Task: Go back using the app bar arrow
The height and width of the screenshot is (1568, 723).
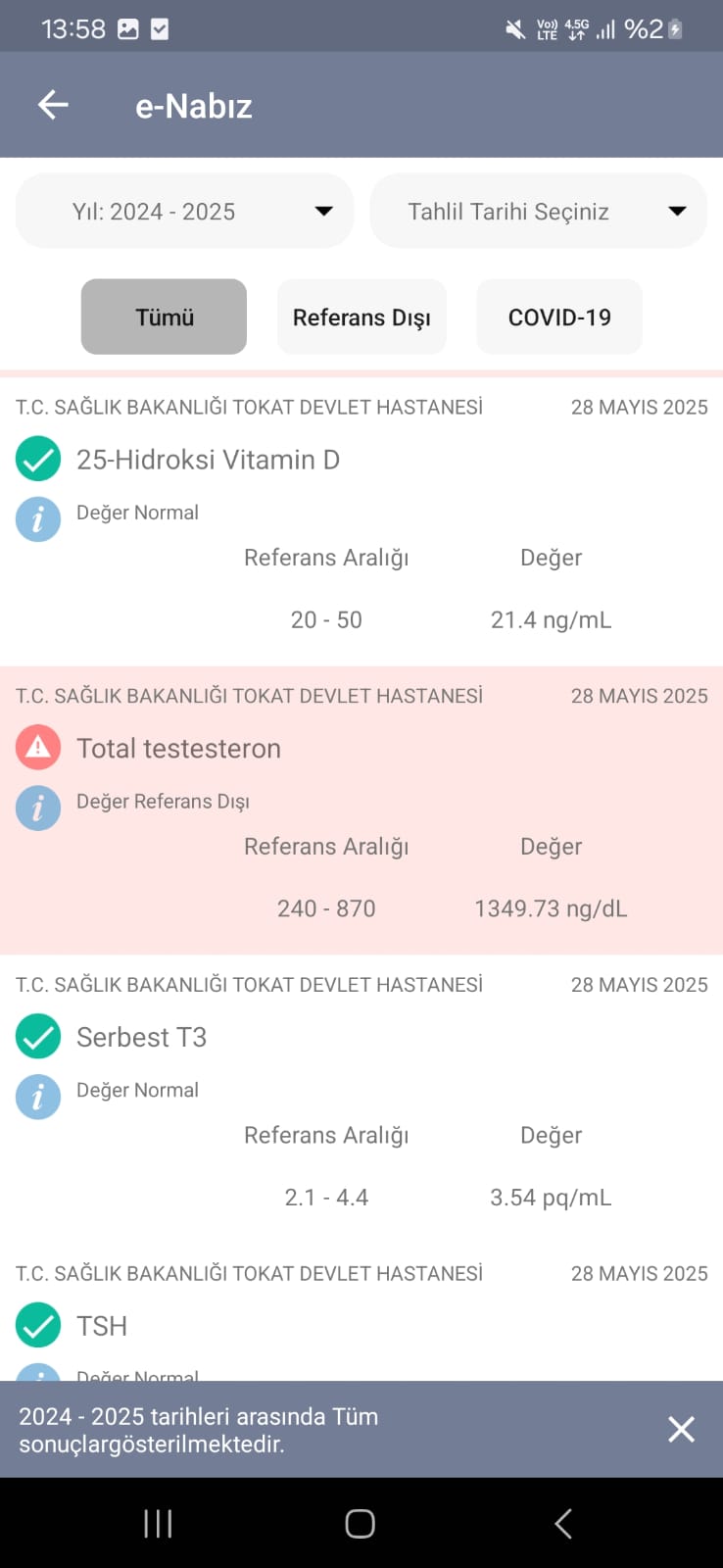Action: point(53,105)
